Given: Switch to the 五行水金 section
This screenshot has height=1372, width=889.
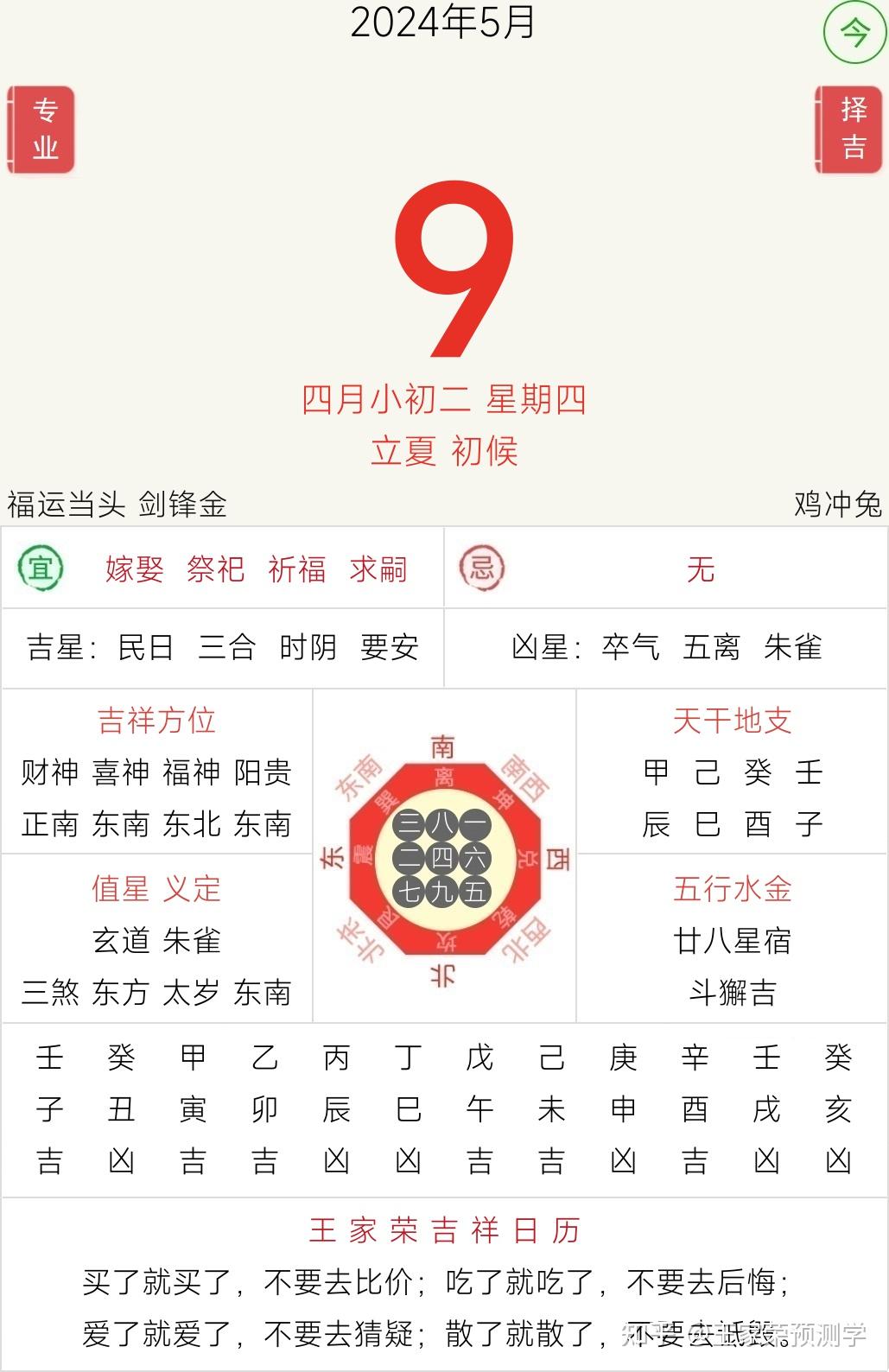Looking at the screenshot, I should pyautogui.click(x=733, y=890).
